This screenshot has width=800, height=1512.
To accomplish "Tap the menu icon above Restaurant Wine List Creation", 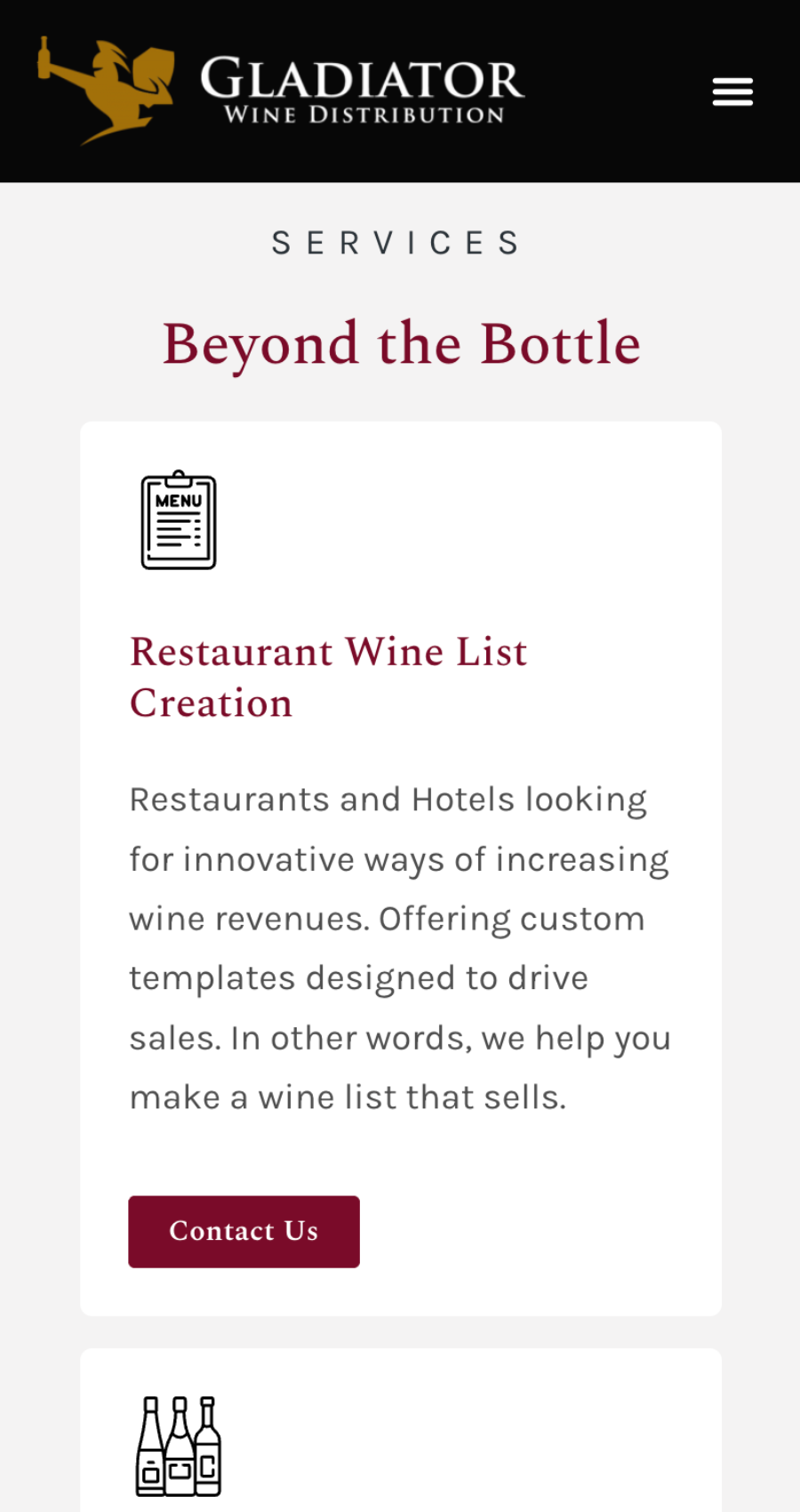I will (x=177, y=520).
